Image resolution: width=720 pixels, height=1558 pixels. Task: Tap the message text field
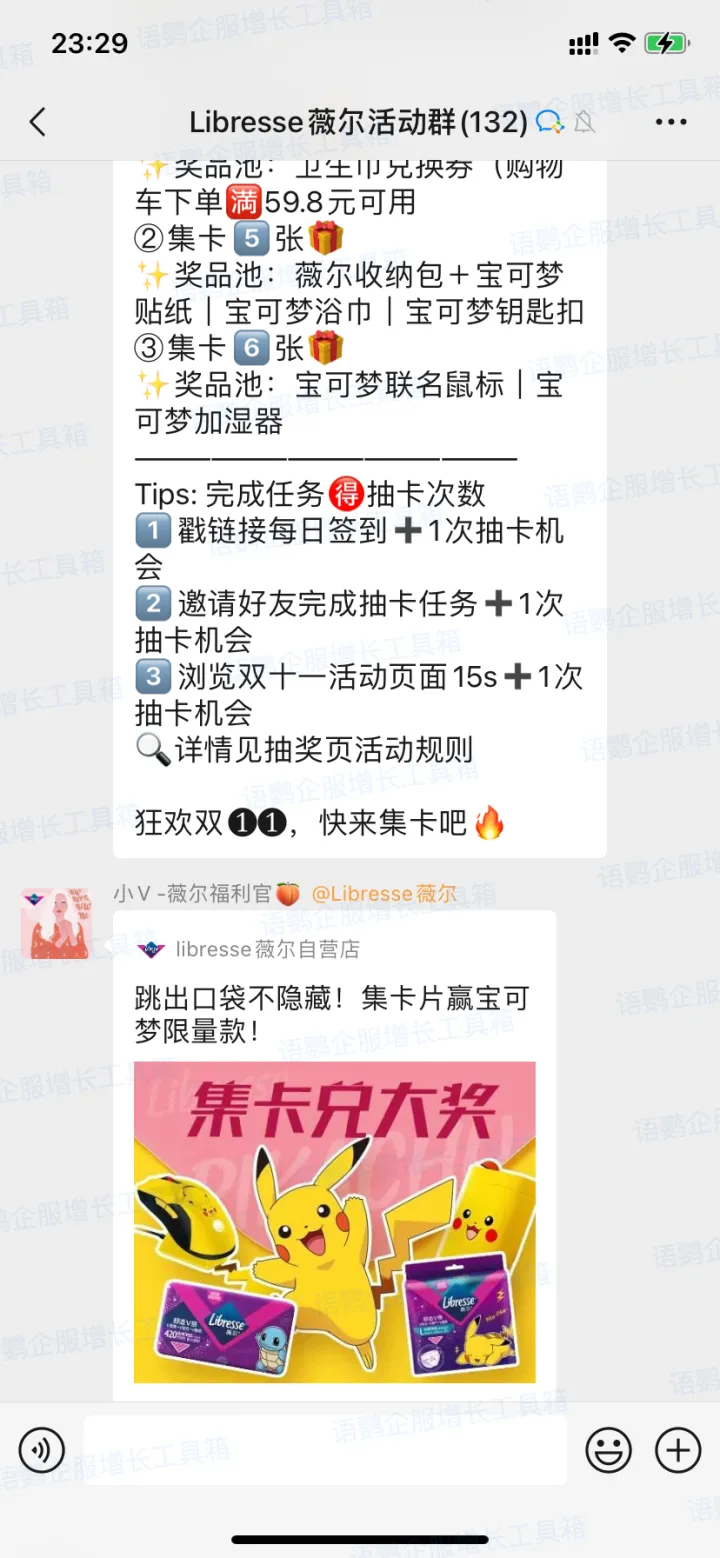pos(325,1450)
